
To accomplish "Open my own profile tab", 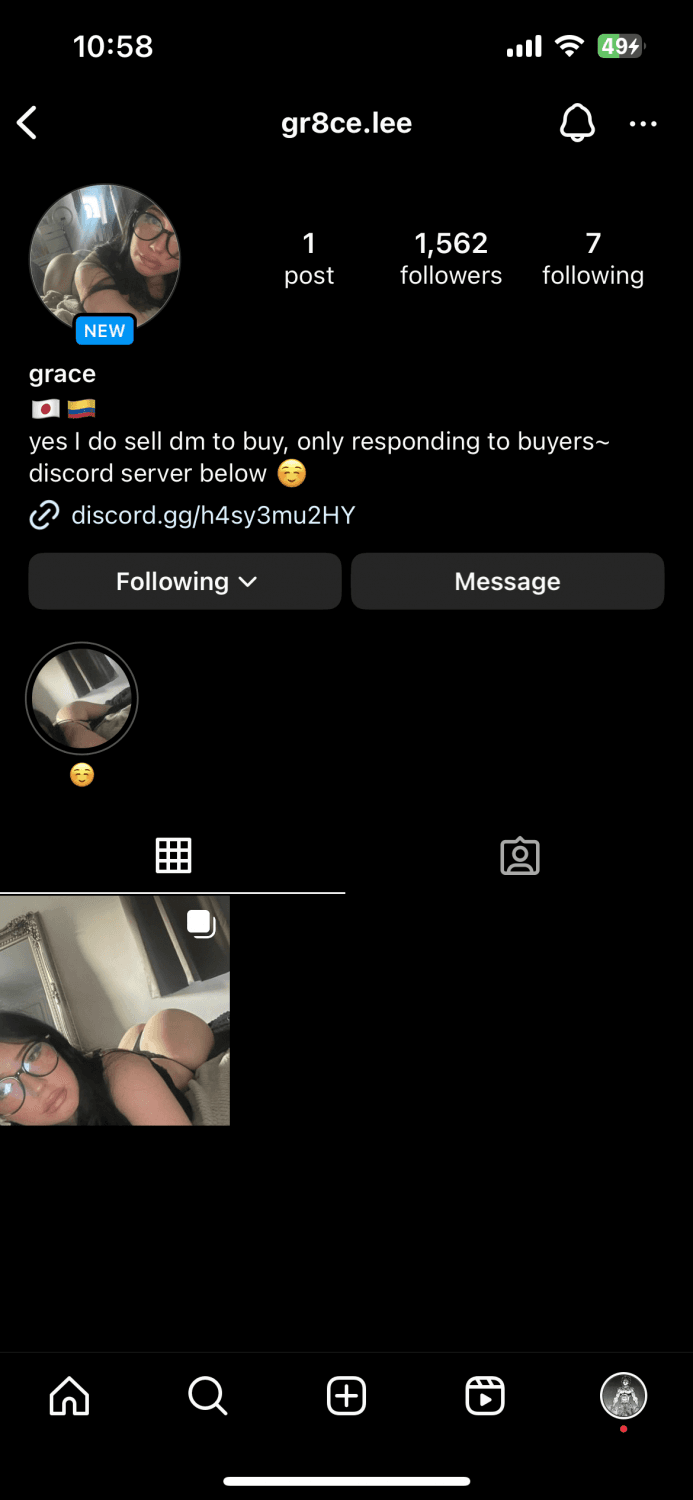I will pos(623,1396).
